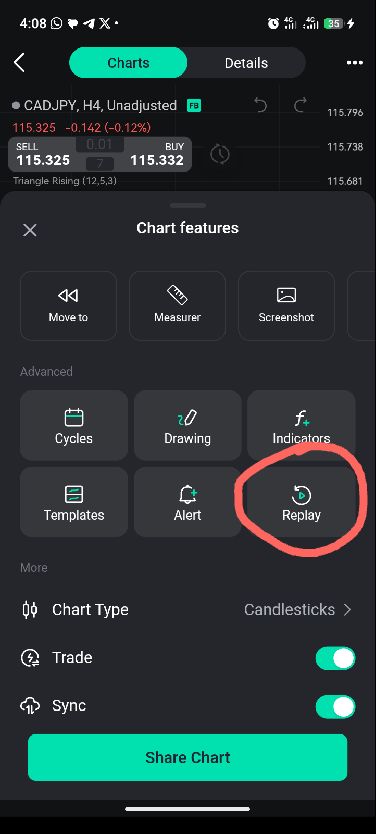Go back using the top-left arrow
This screenshot has height=834, width=376.
(x=19, y=62)
